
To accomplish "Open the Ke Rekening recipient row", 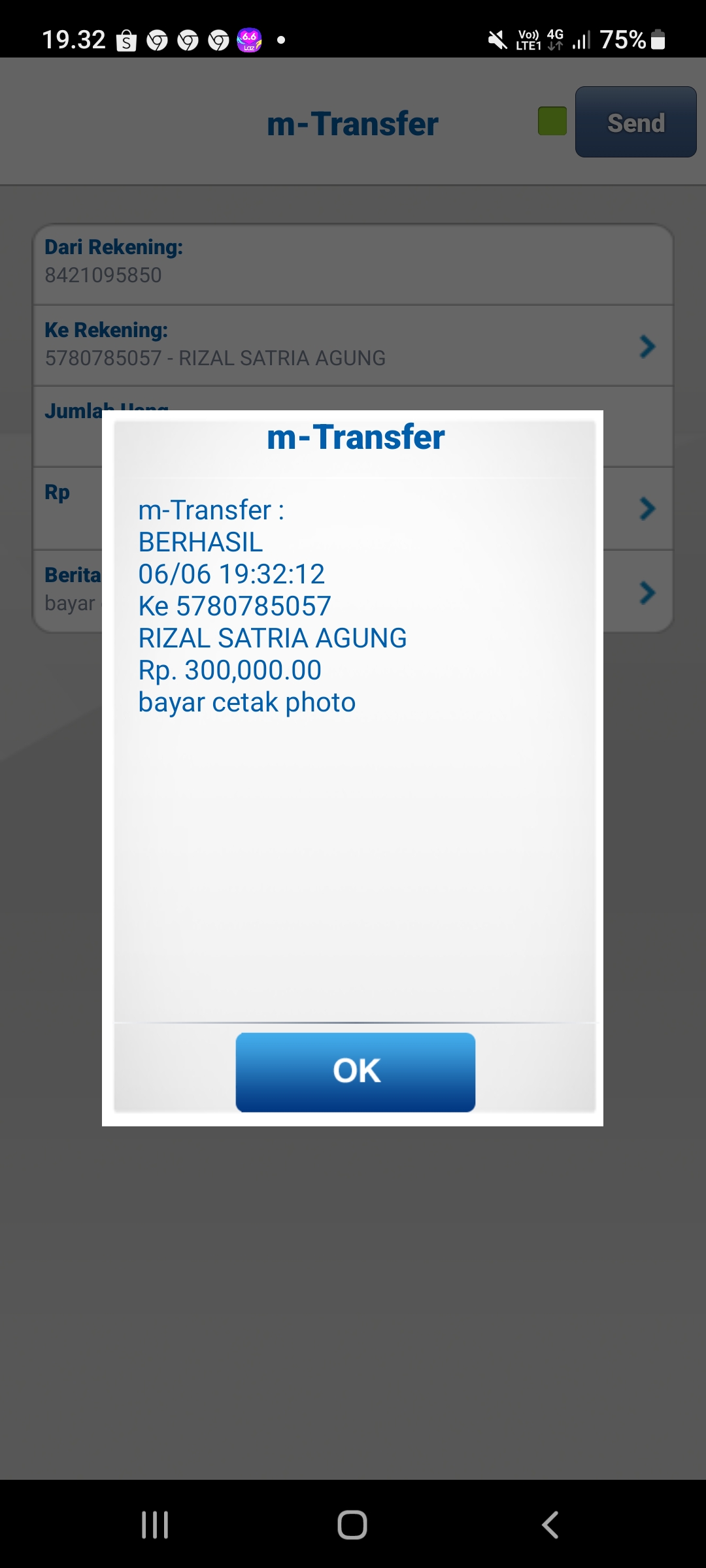I will pyautogui.click(x=353, y=345).
